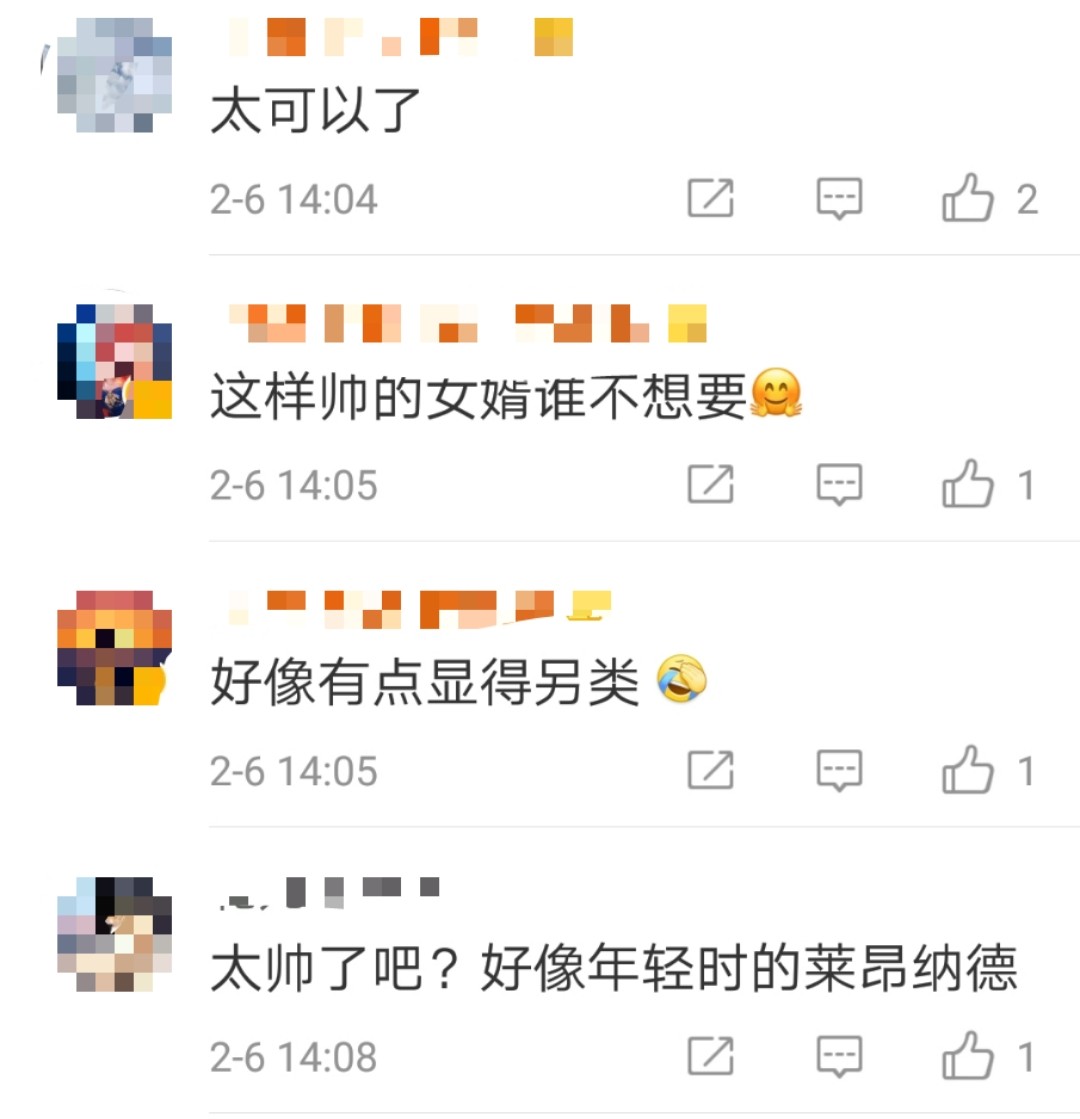Reply to the comment "好像有点显得另类"

coord(839,771)
